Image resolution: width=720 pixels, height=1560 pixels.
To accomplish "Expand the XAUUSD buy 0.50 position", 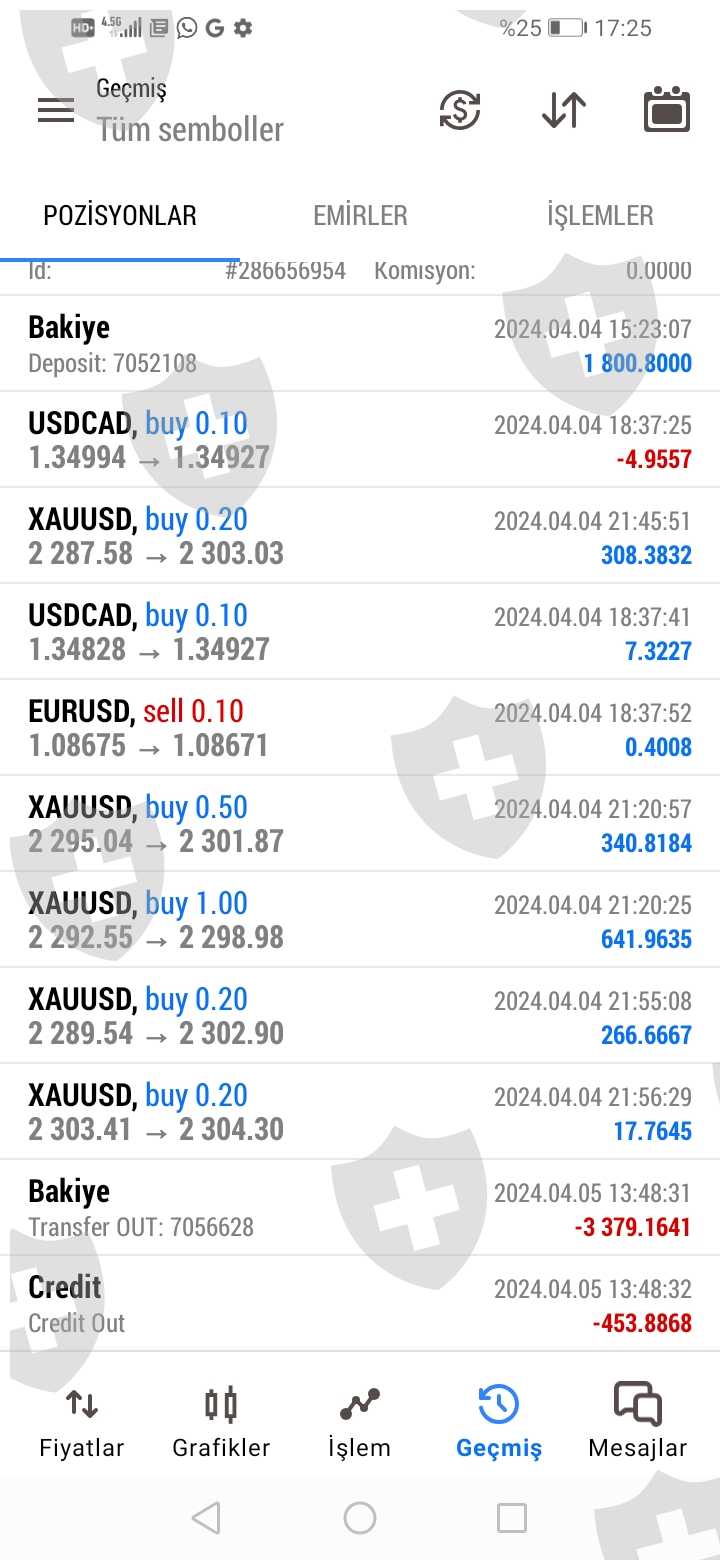I will [x=360, y=824].
